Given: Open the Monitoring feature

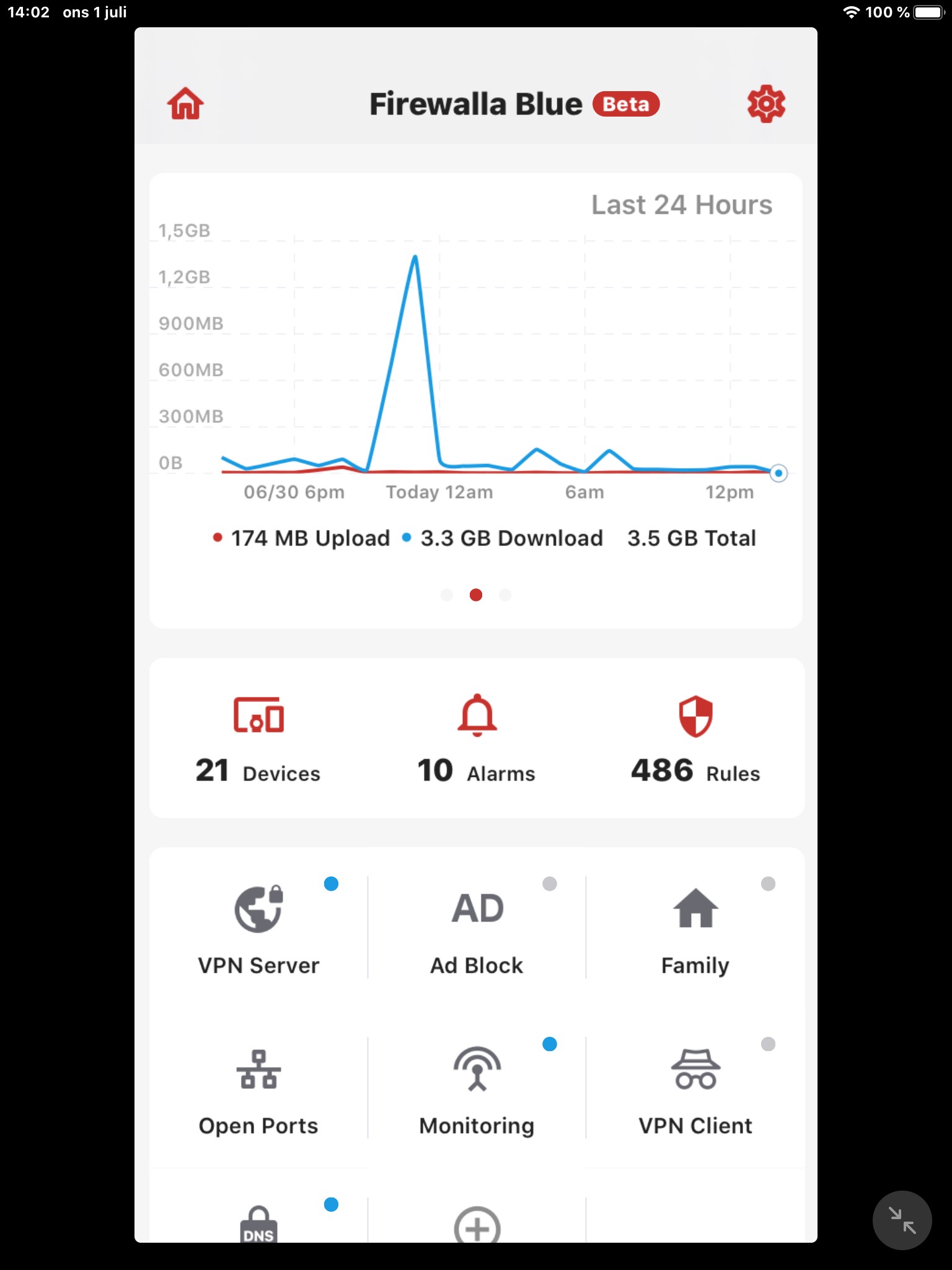Looking at the screenshot, I should 477,1089.
